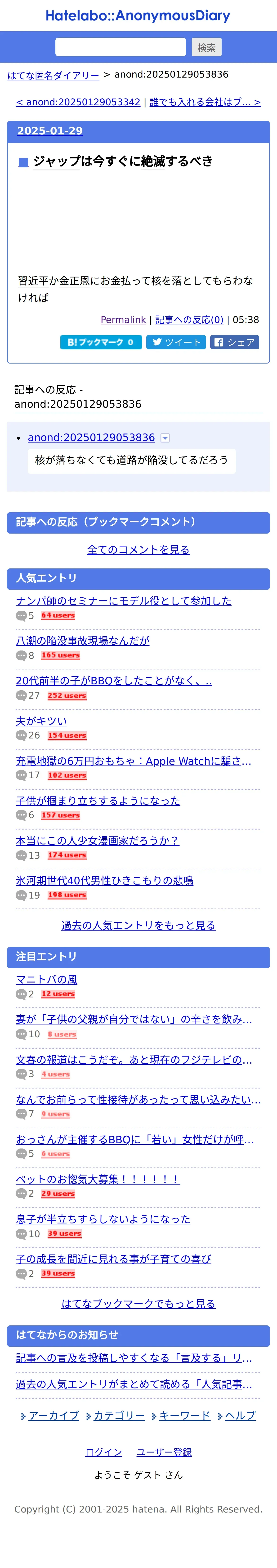The height and width of the screenshot is (1568, 277).
Task: Expand the dropdown arrow beside anond:20250129053836
Action: (x=165, y=438)
